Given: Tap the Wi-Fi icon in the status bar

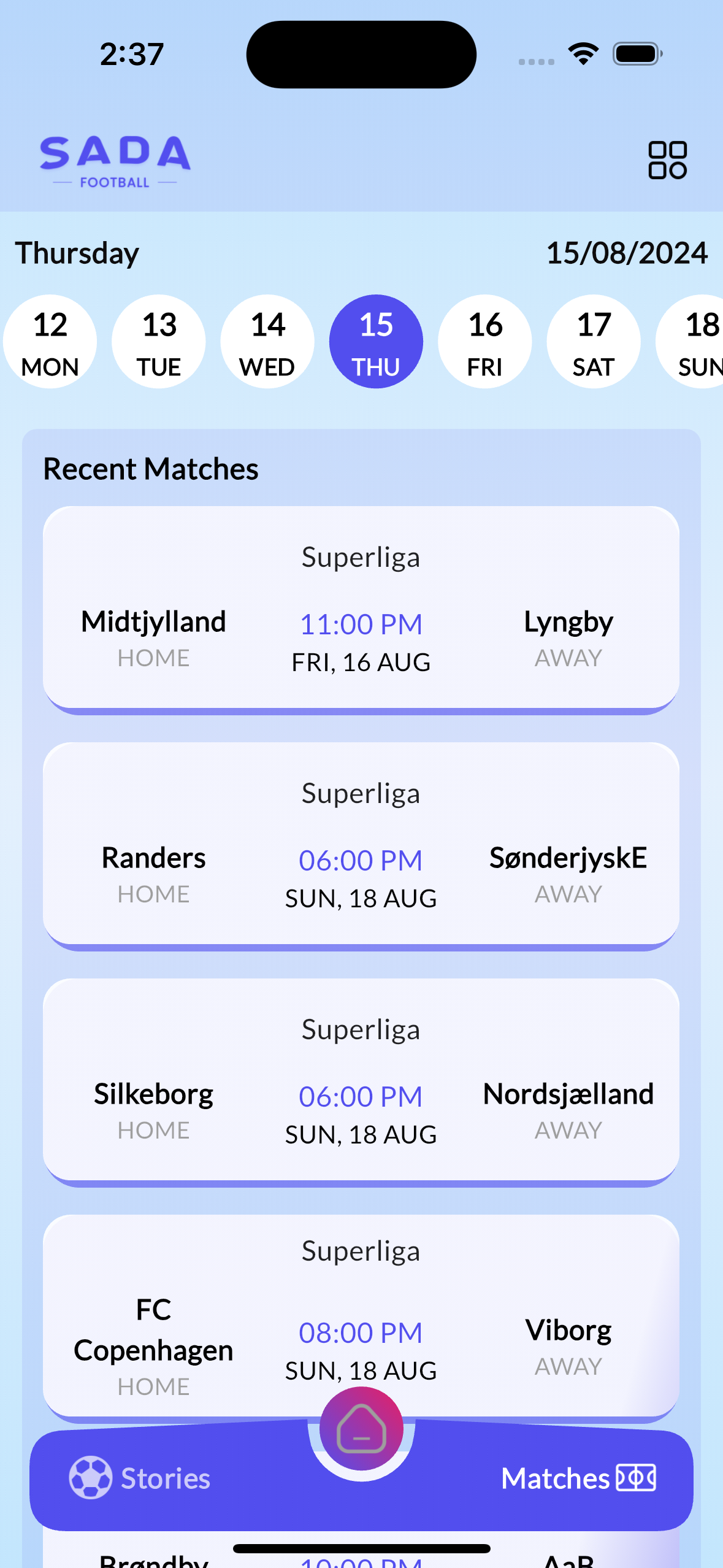Looking at the screenshot, I should pyautogui.click(x=581, y=53).
